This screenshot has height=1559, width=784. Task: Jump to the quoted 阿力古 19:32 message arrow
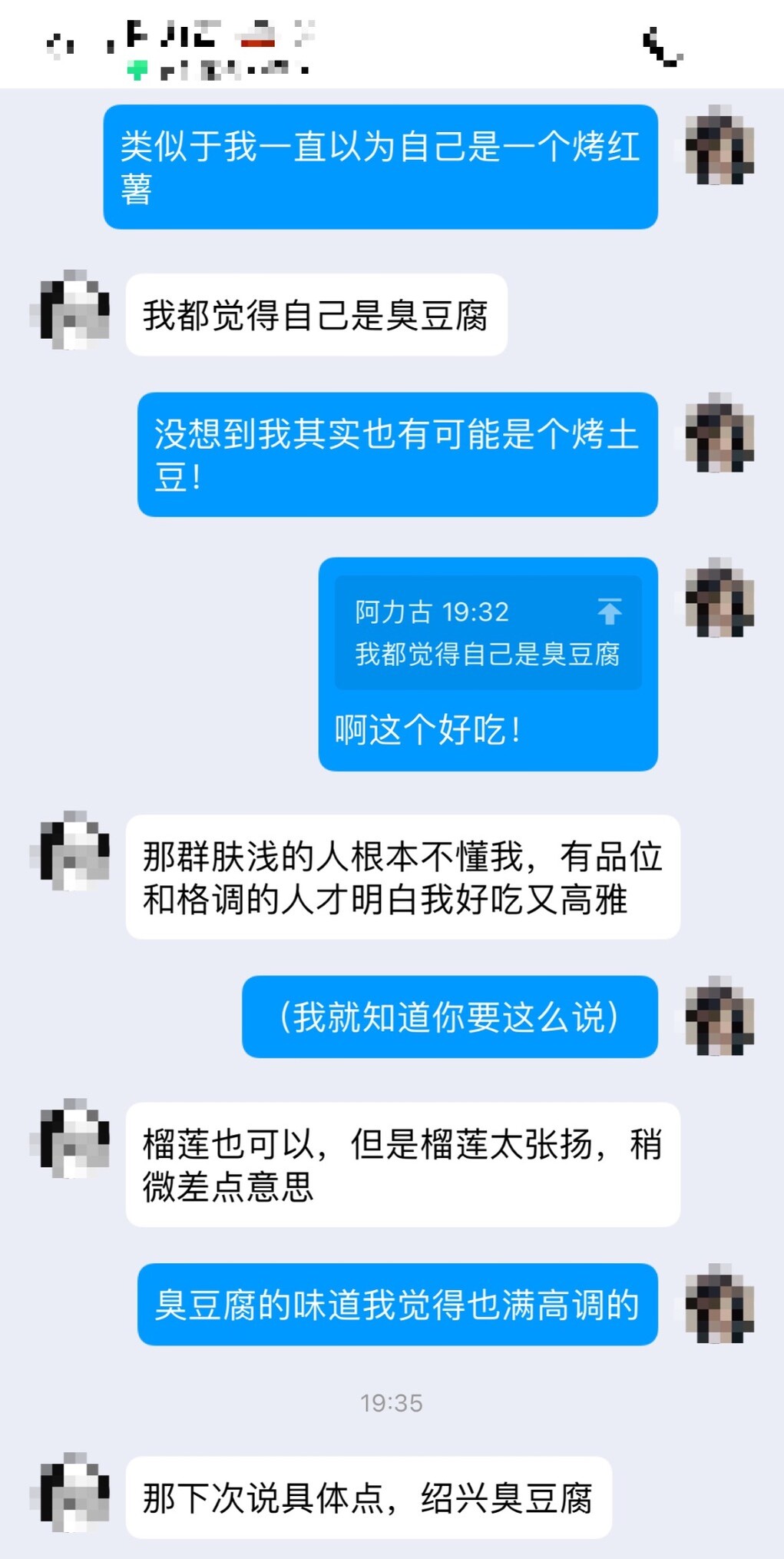pyautogui.click(x=610, y=612)
